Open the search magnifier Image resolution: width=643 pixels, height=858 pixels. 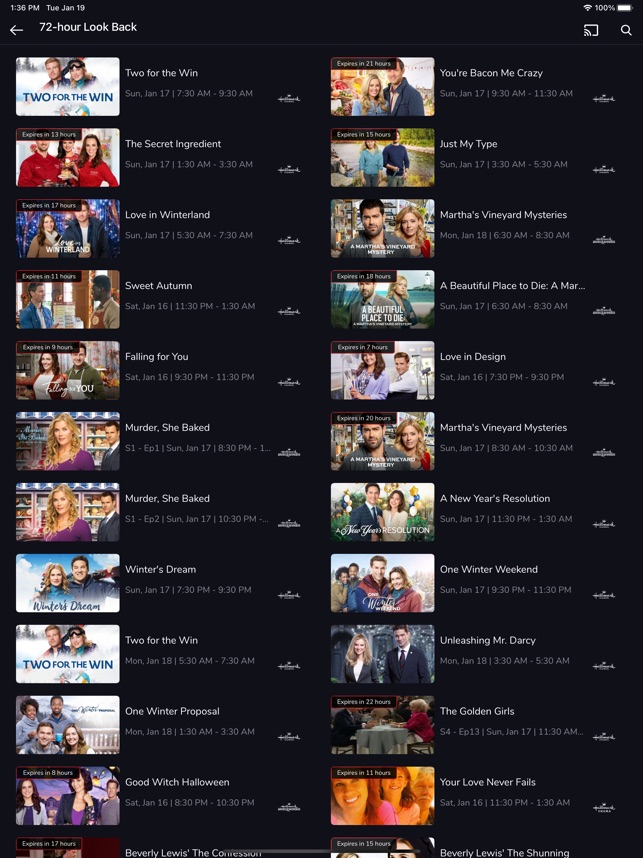pos(626,30)
